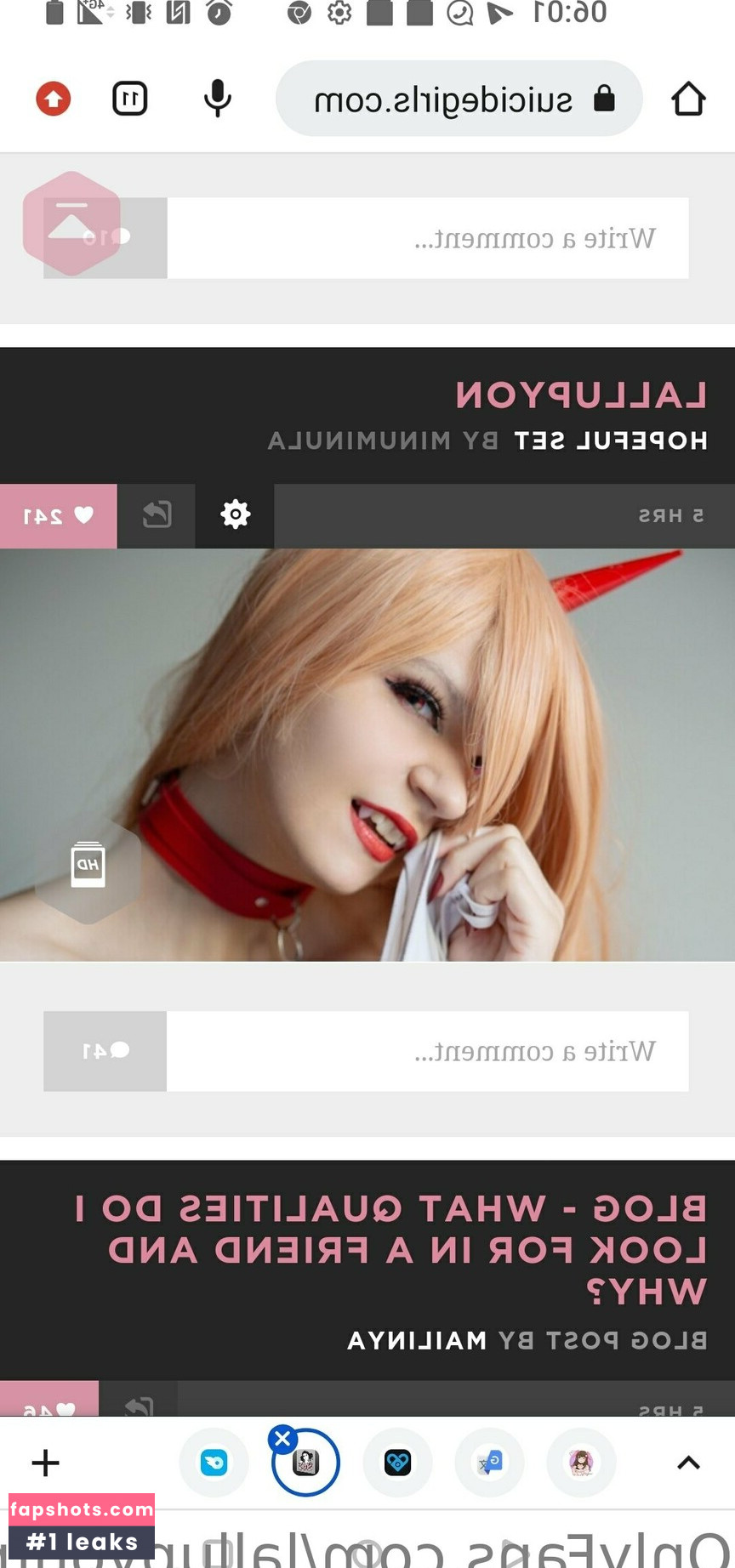Viewport: 735px width, 1568px height.
Task: Tap the HD icon on the photo
Action: (88, 866)
